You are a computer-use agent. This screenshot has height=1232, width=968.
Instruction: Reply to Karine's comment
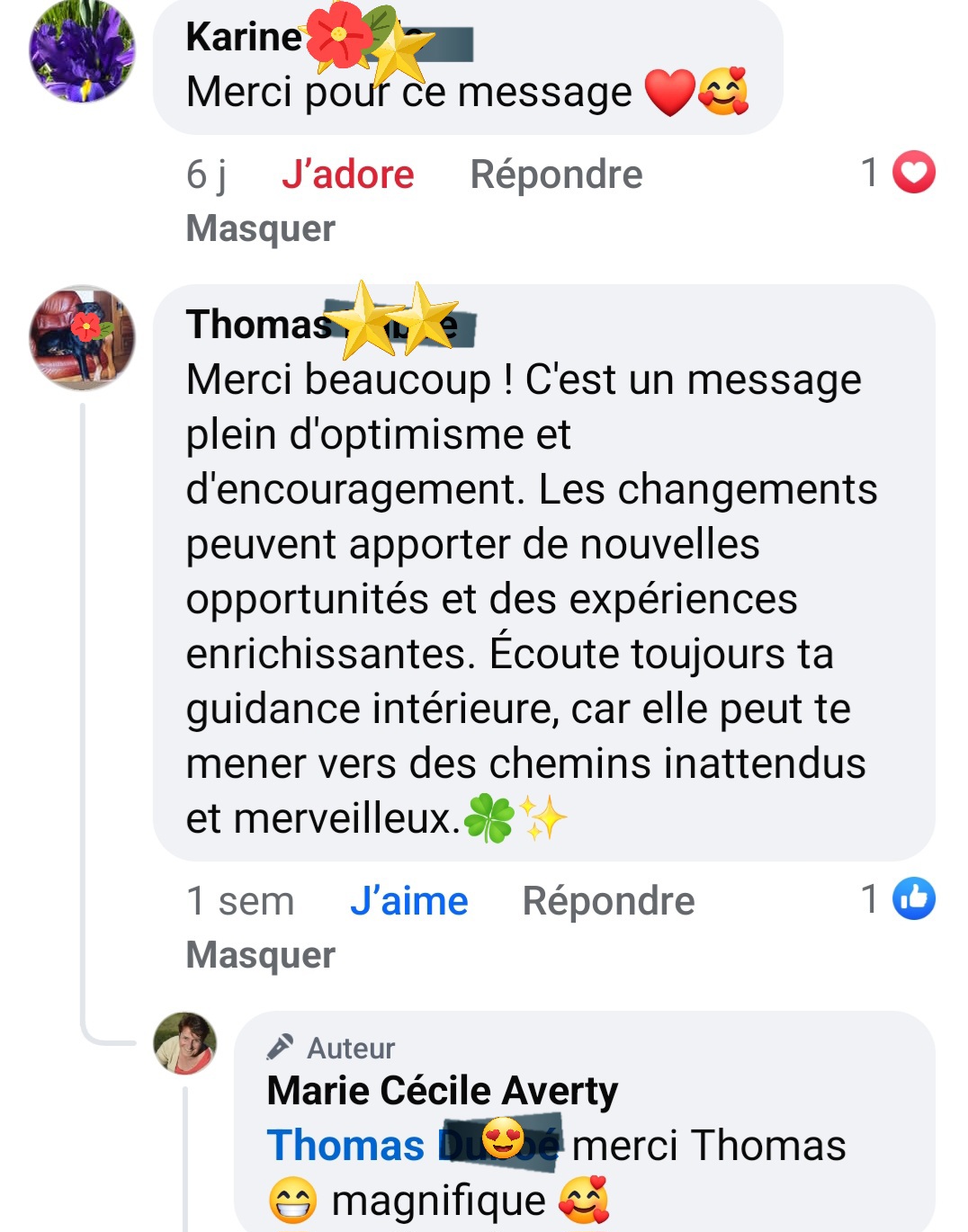tap(556, 174)
